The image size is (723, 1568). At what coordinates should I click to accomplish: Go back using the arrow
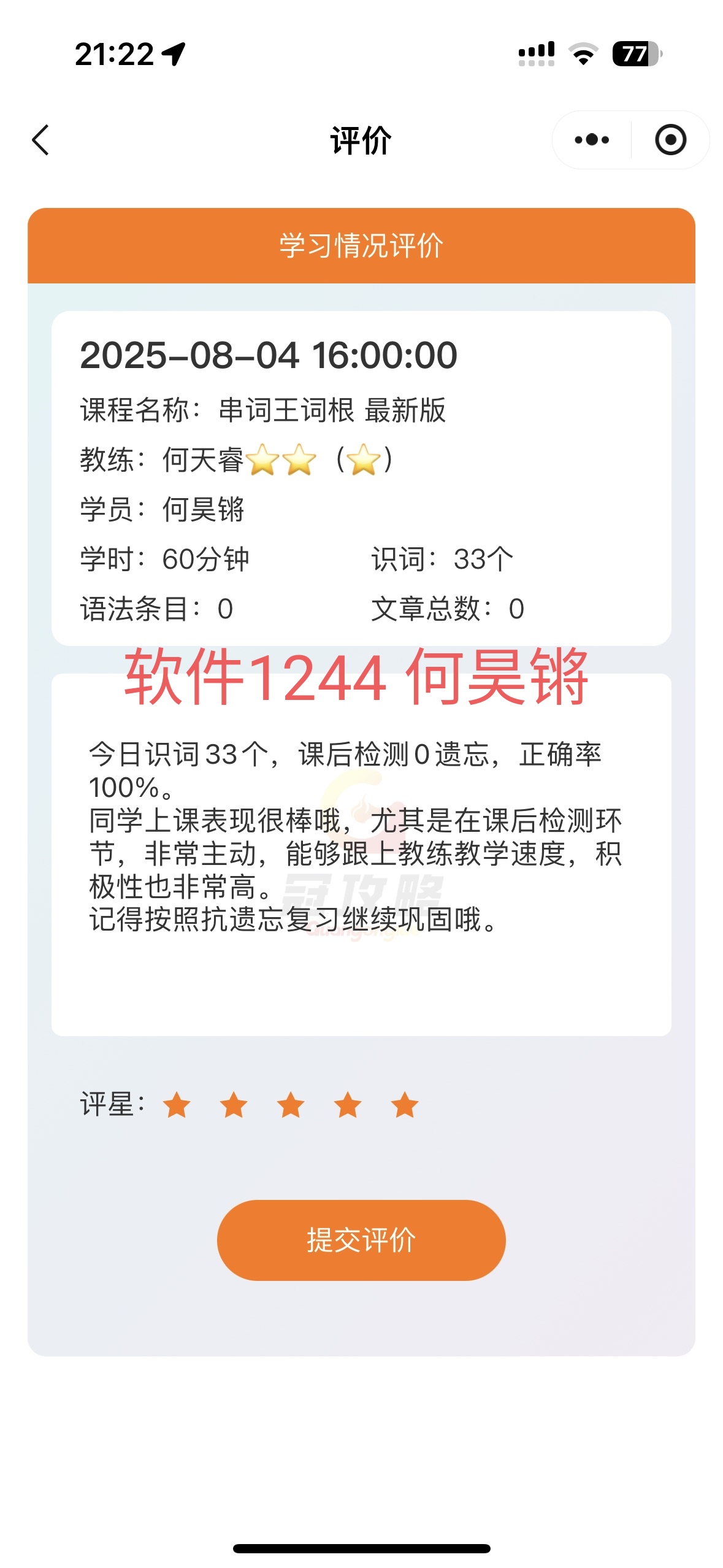click(40, 140)
